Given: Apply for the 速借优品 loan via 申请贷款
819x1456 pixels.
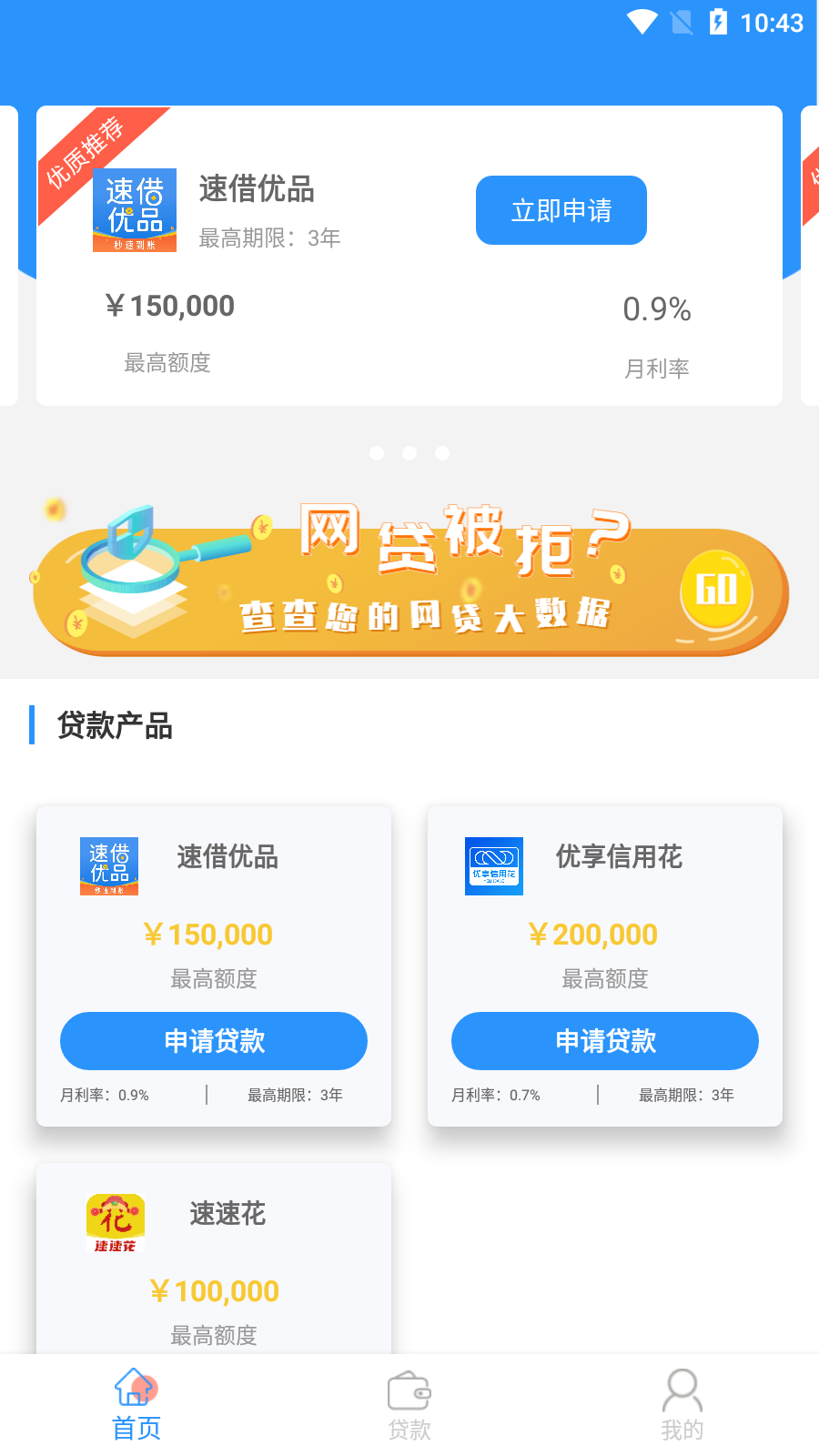Looking at the screenshot, I should pos(214,1041).
